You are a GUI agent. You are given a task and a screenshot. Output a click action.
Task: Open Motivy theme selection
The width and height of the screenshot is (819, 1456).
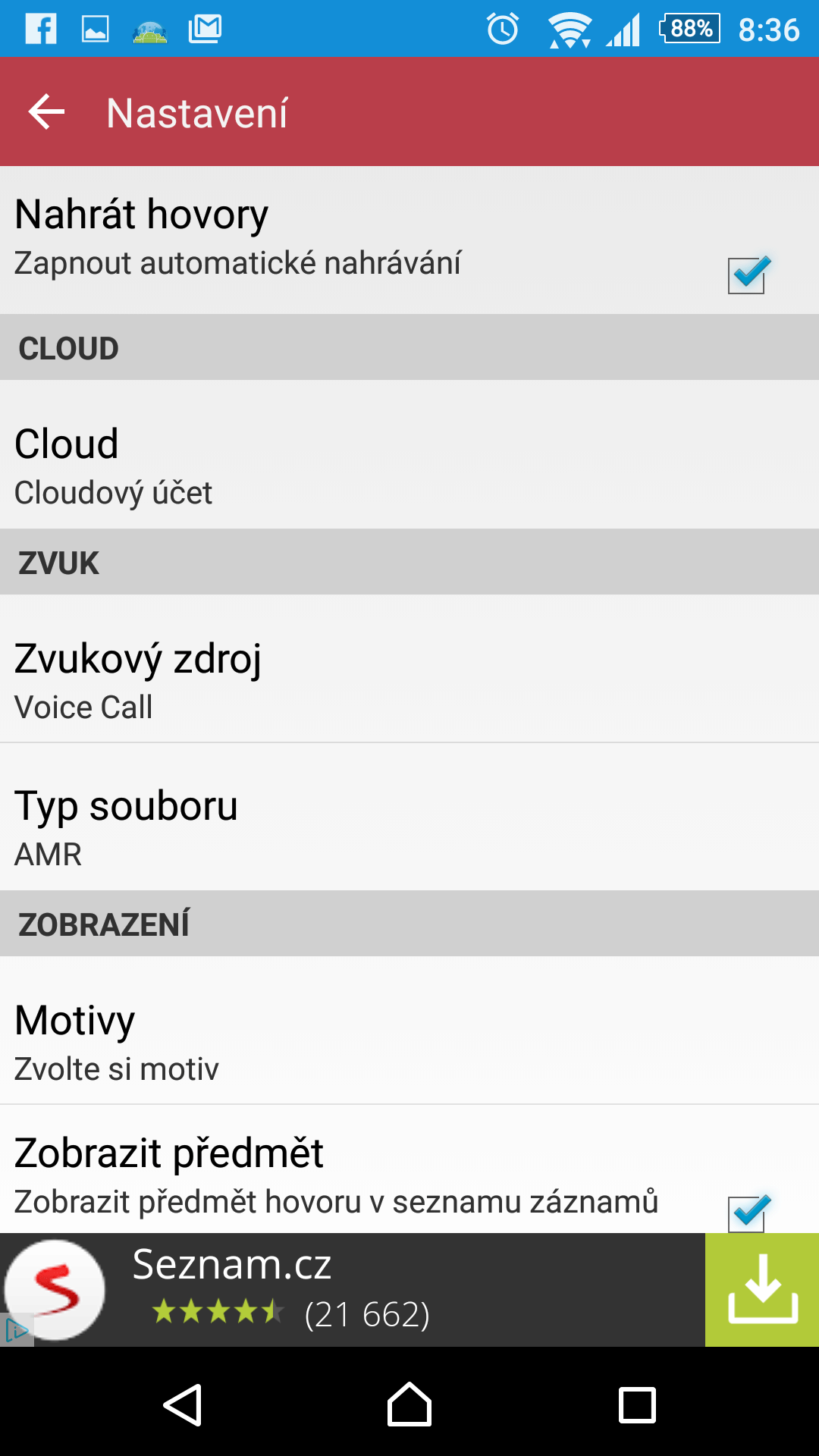[409, 1030]
